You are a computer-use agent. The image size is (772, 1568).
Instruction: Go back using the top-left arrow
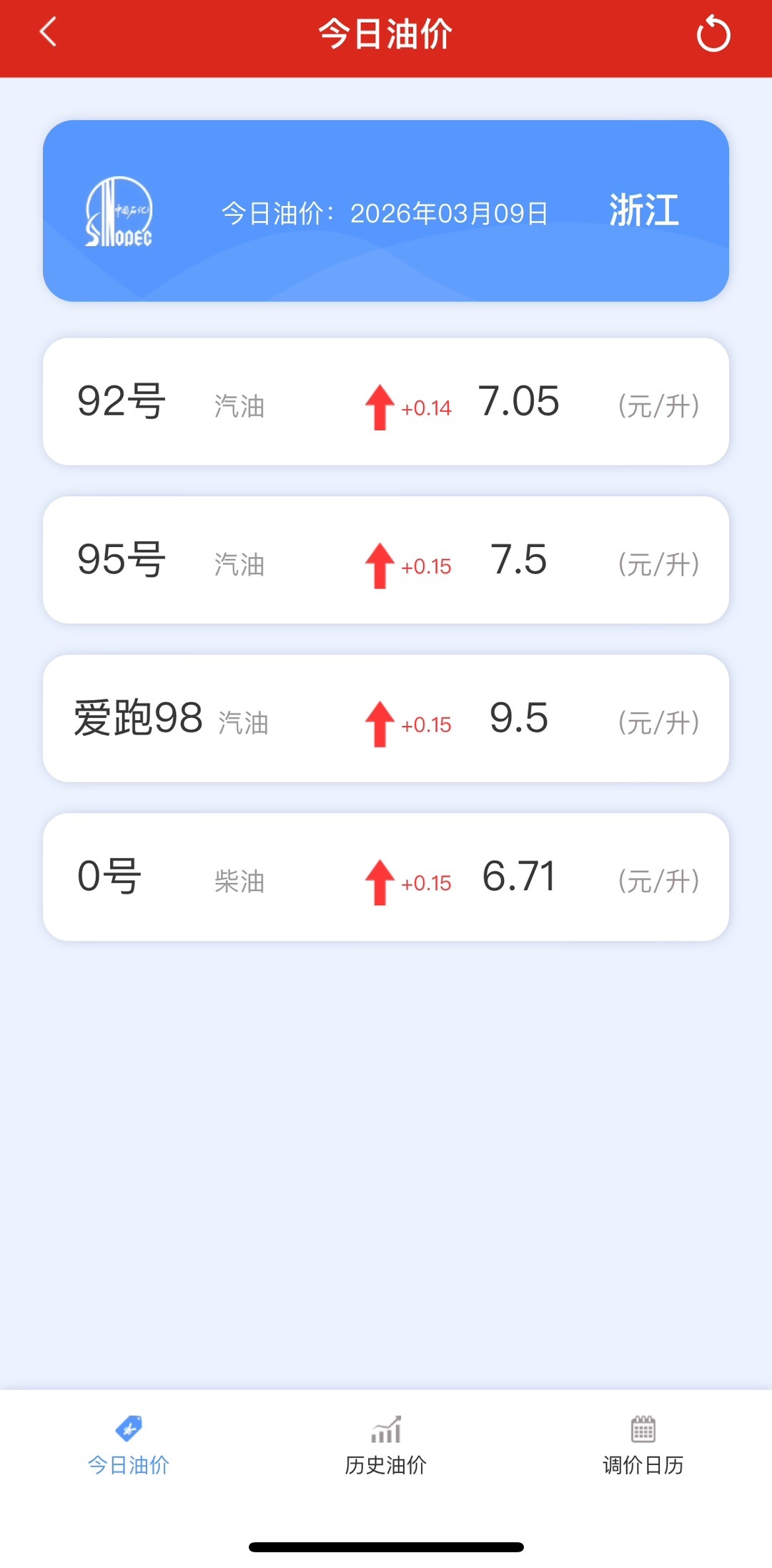tap(49, 33)
